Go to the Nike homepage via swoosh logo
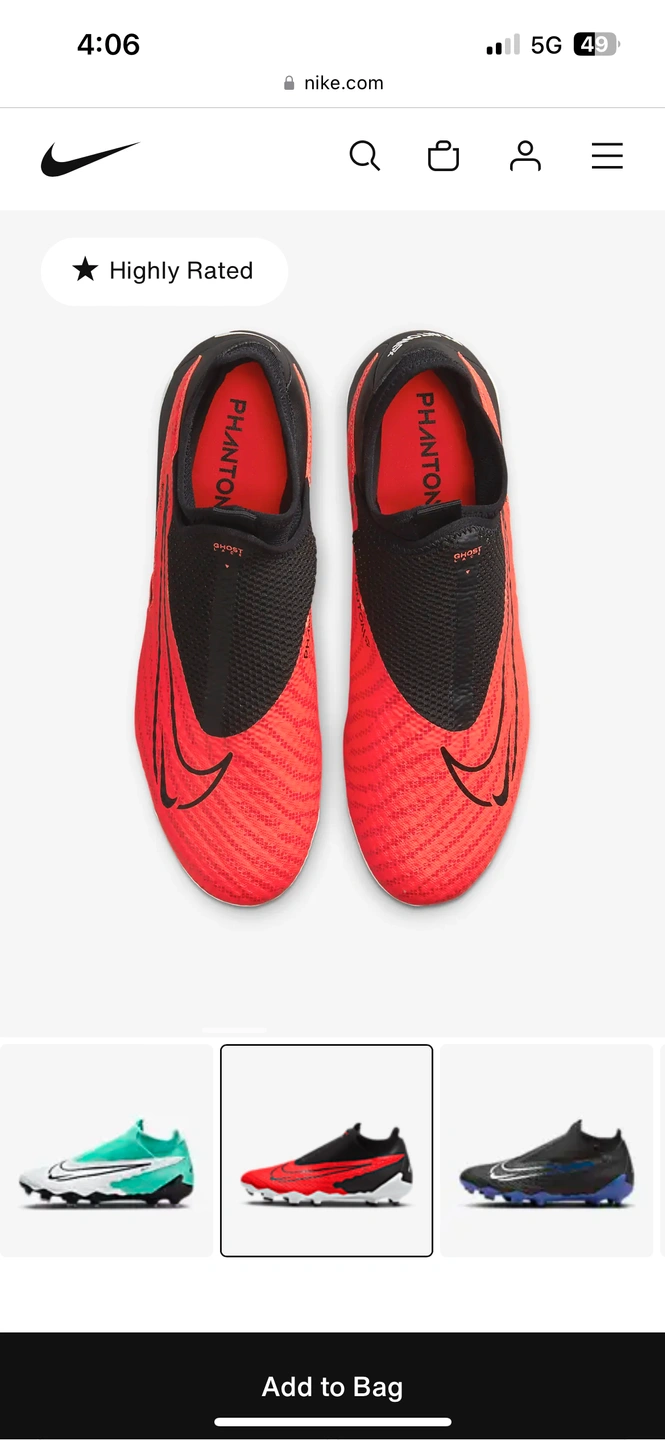This screenshot has width=665, height=1440. [90, 158]
